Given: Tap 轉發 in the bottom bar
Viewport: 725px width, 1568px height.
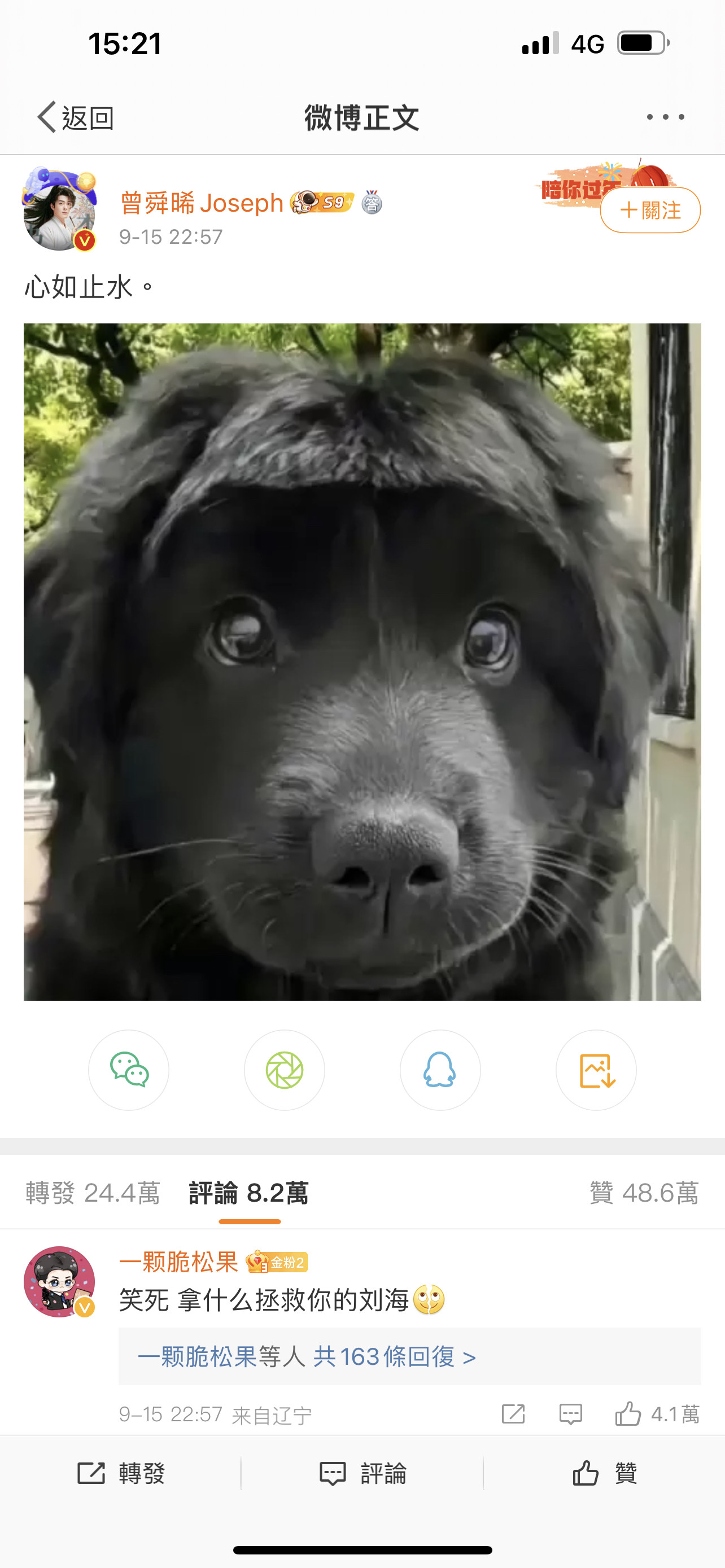Looking at the screenshot, I should (x=121, y=1474).
